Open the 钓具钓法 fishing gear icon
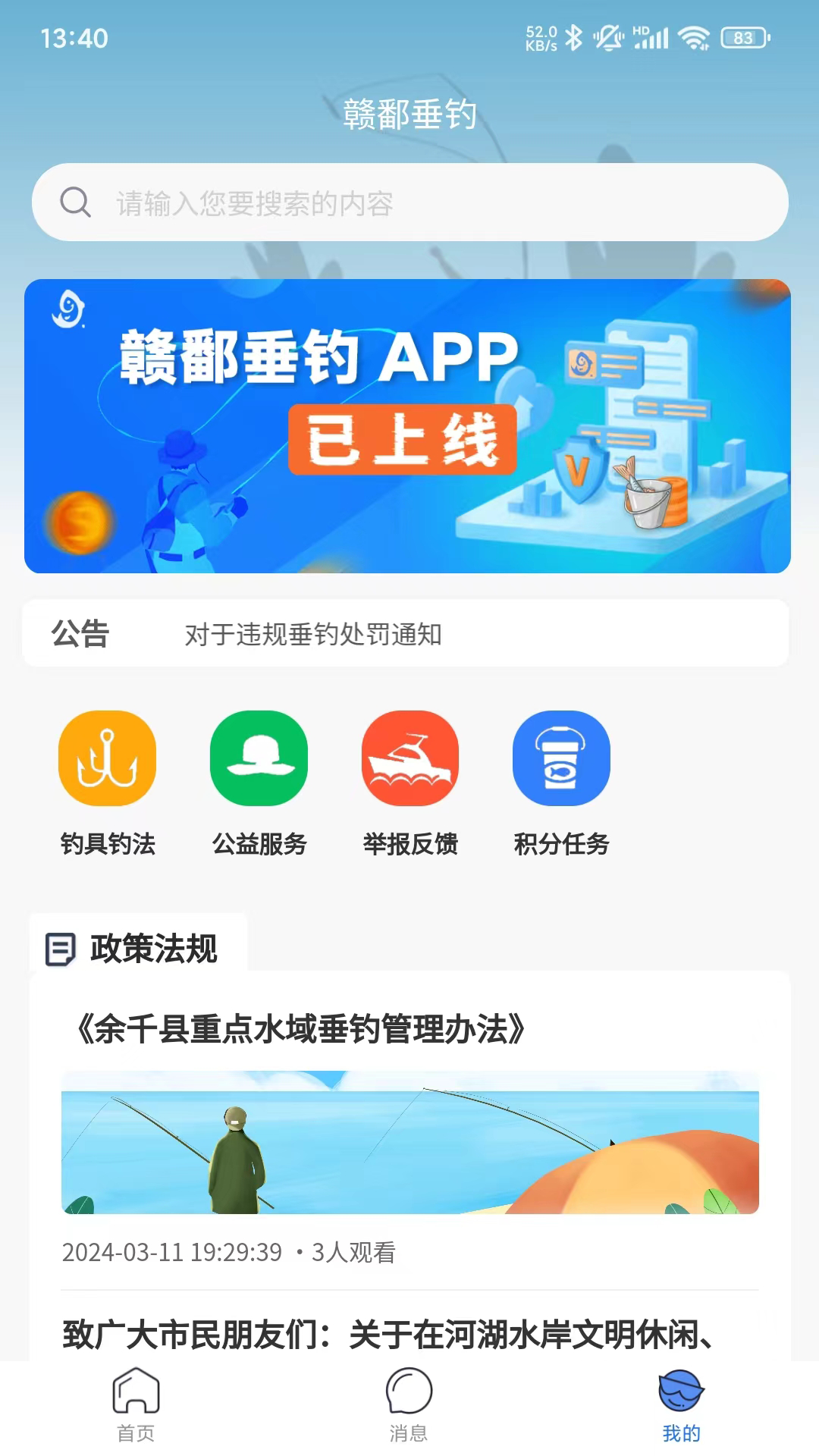 point(106,758)
